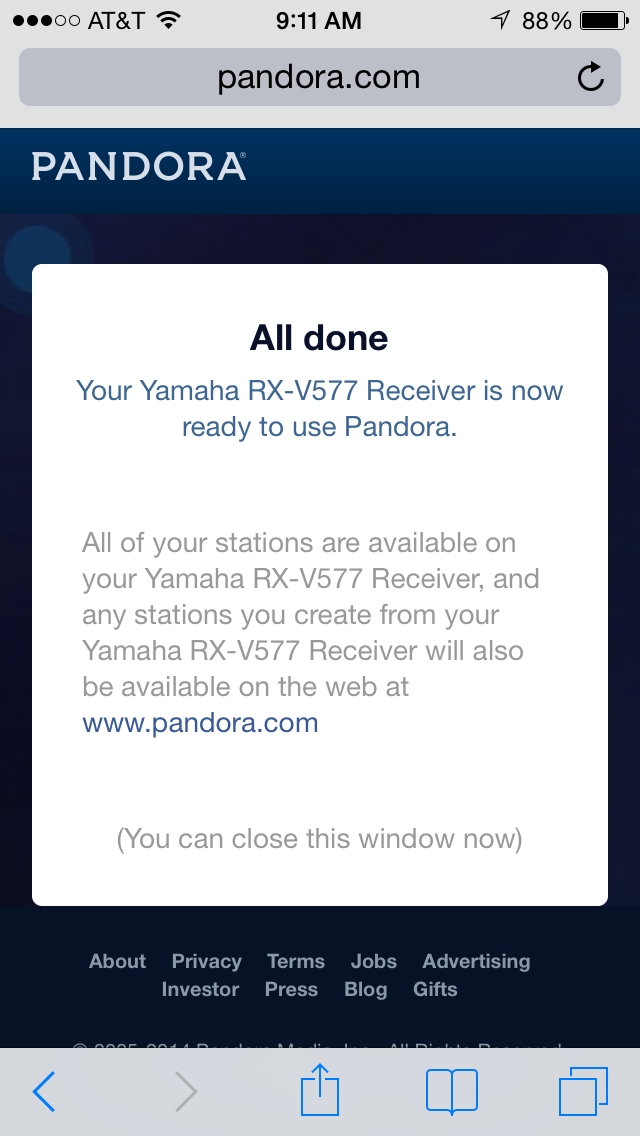
Task: Visit the Jobs page link
Action: pyautogui.click(x=374, y=961)
